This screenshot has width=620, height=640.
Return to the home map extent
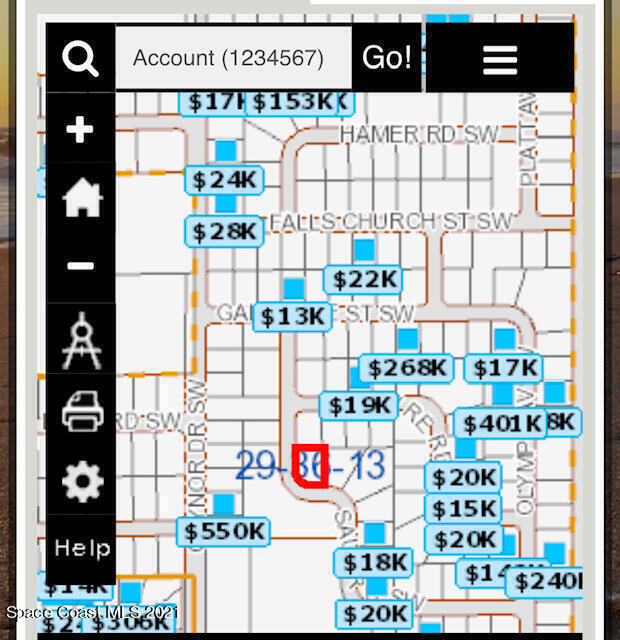(81, 198)
